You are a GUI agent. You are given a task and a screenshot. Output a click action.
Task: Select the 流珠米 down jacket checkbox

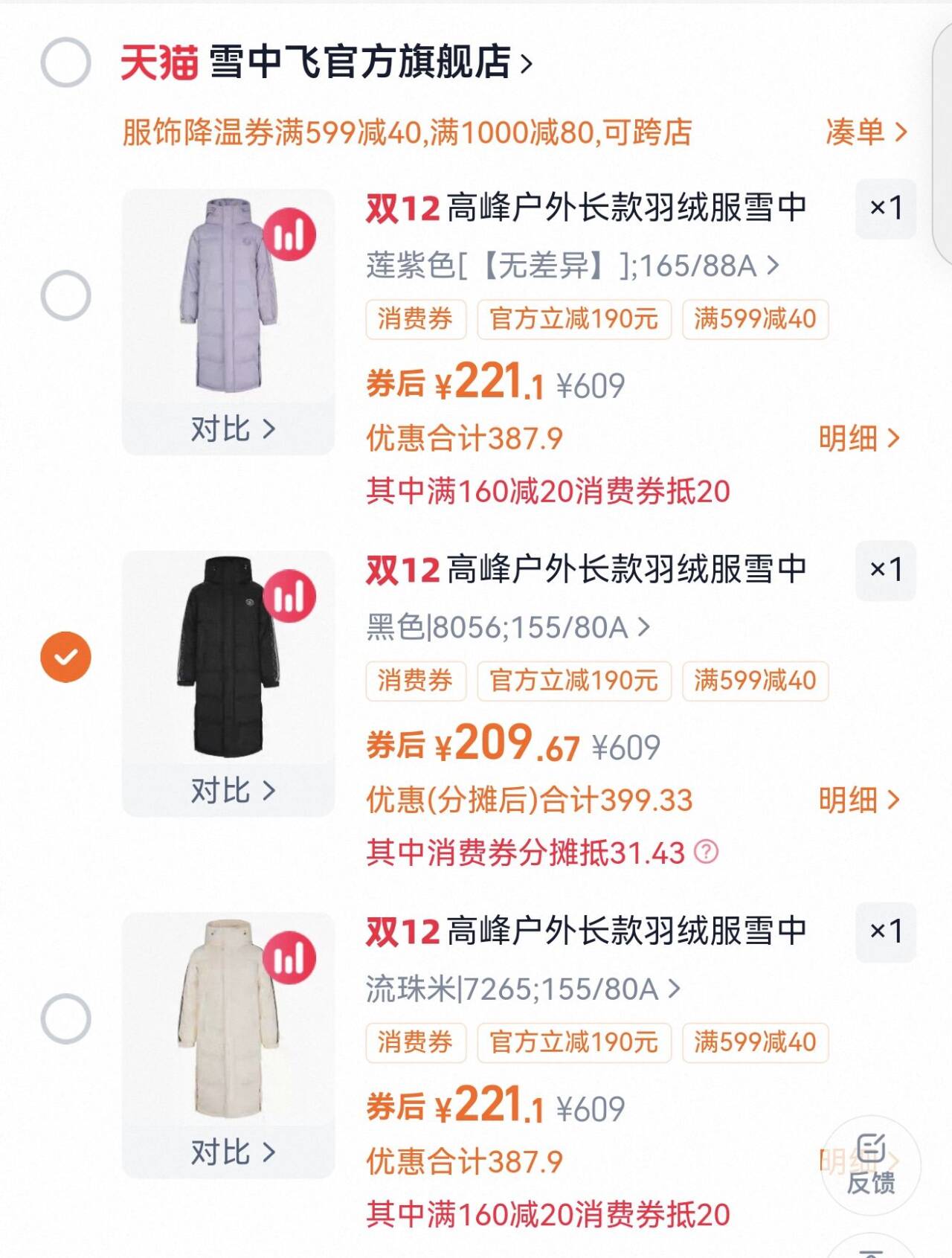point(65,1018)
